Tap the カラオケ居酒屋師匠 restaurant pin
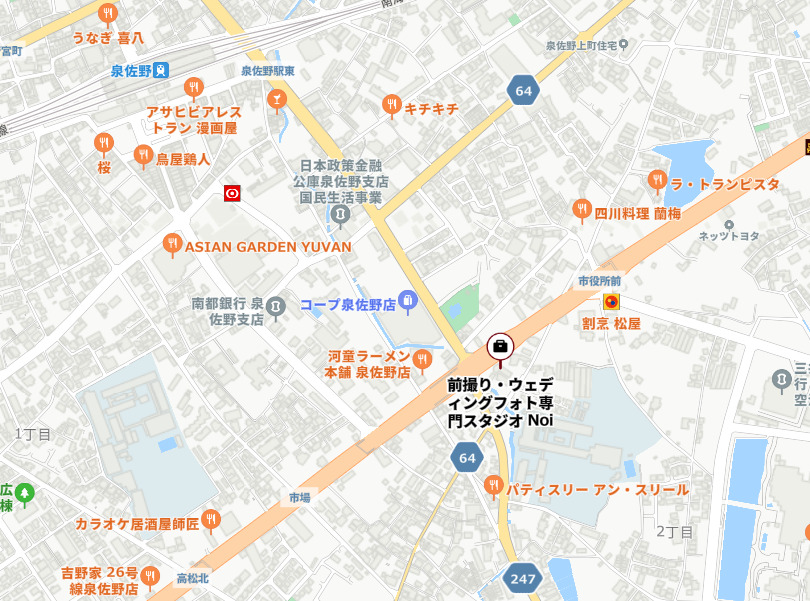 point(210,519)
